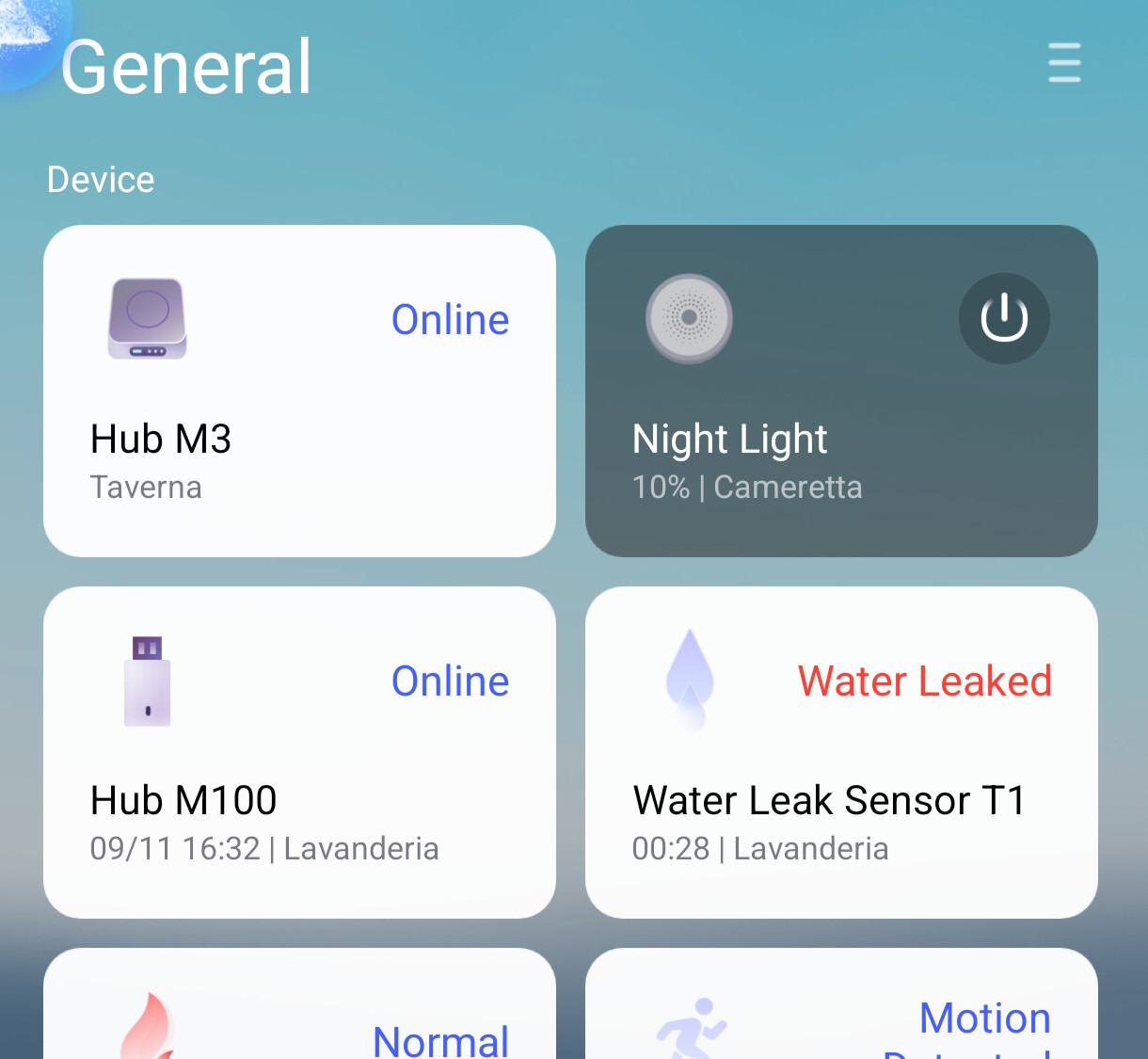Open the hamburger menu icon

[1064, 63]
